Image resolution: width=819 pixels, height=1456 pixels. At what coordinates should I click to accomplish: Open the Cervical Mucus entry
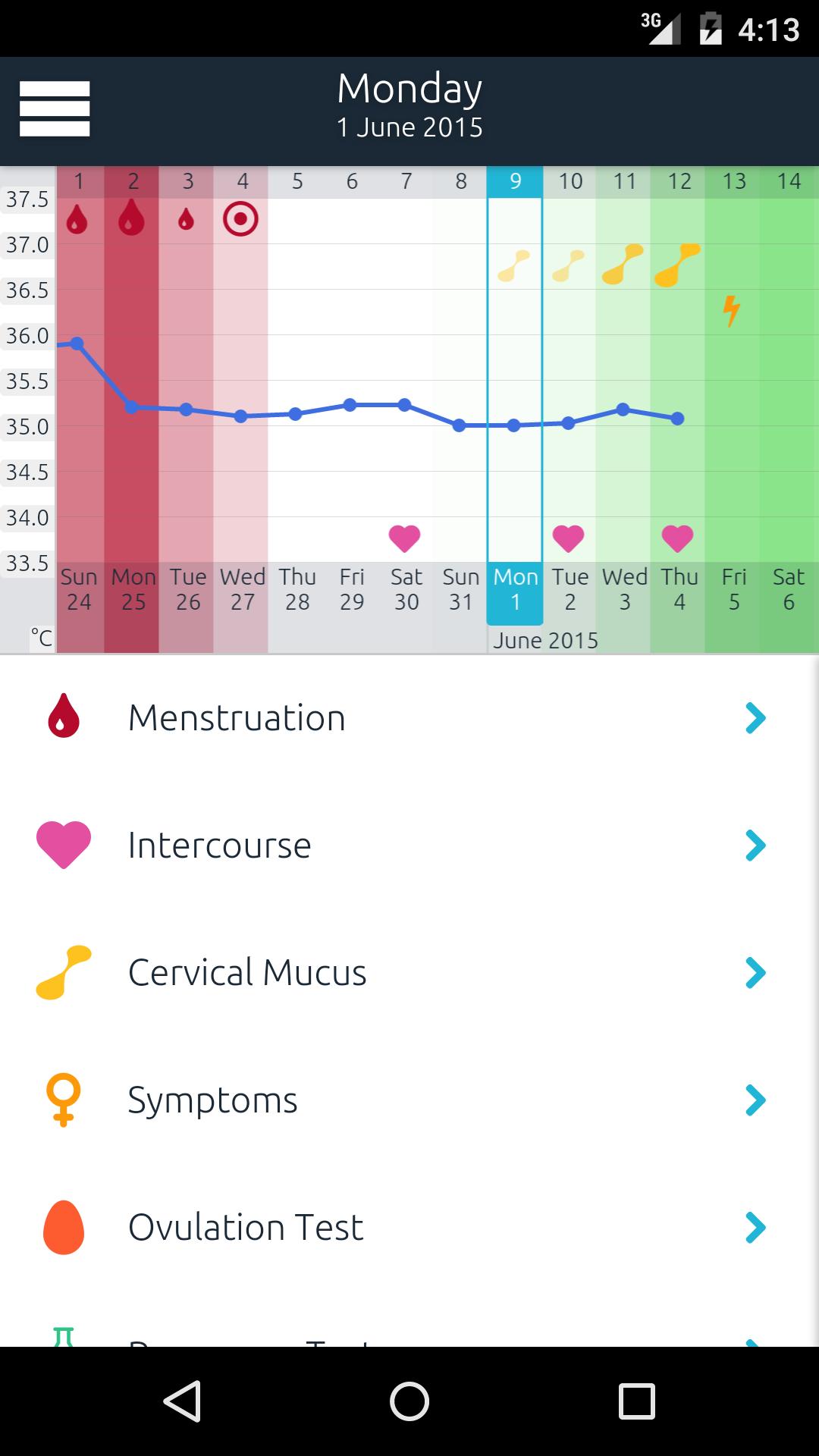coord(409,973)
